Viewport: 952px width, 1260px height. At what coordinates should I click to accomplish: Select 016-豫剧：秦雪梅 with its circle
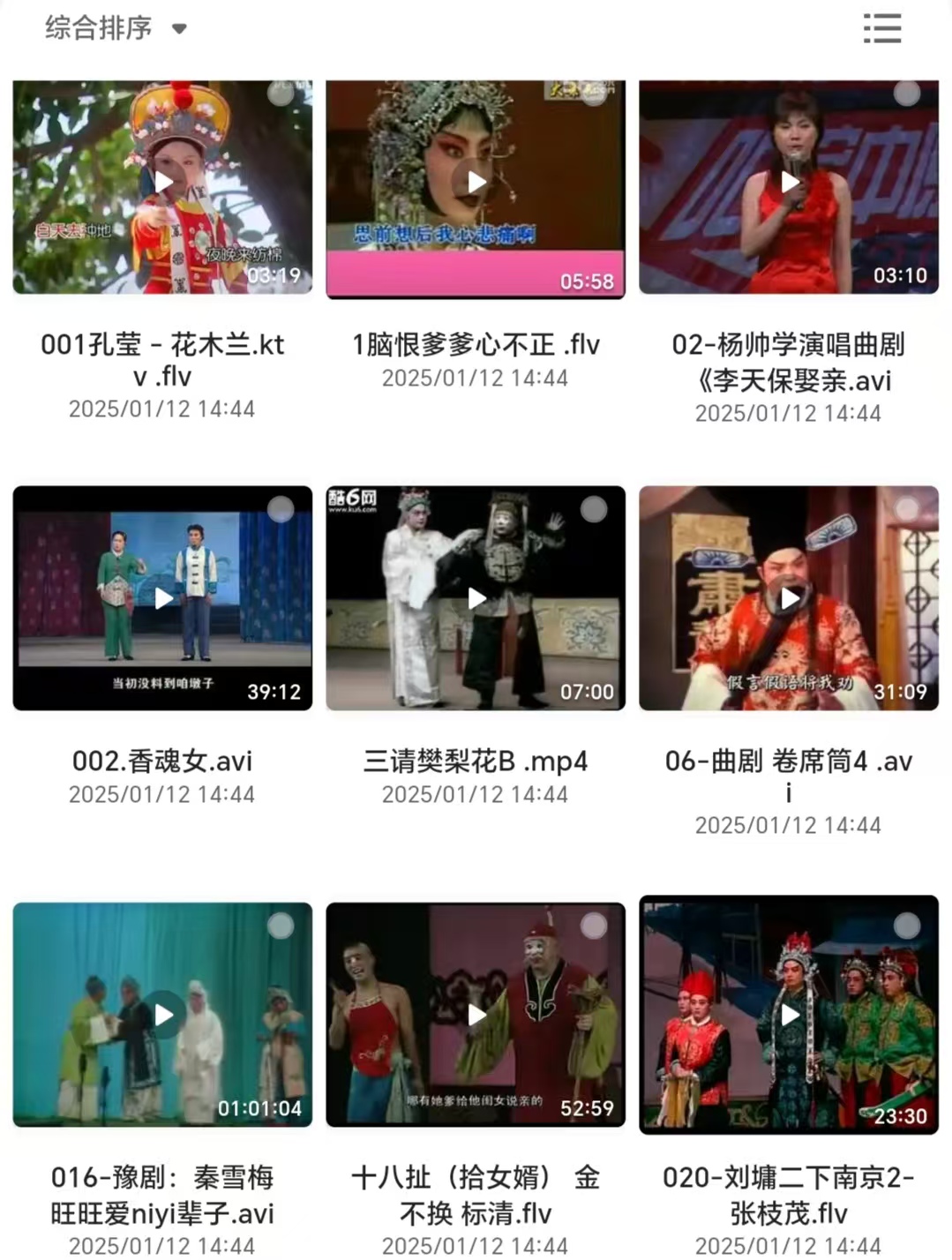point(281,926)
